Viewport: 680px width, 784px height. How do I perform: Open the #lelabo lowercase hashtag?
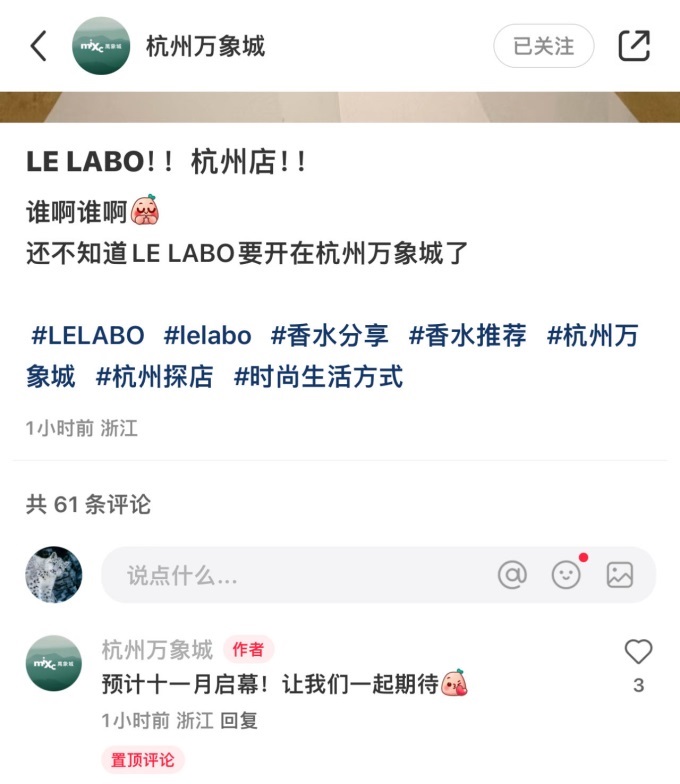pyautogui.click(x=207, y=335)
